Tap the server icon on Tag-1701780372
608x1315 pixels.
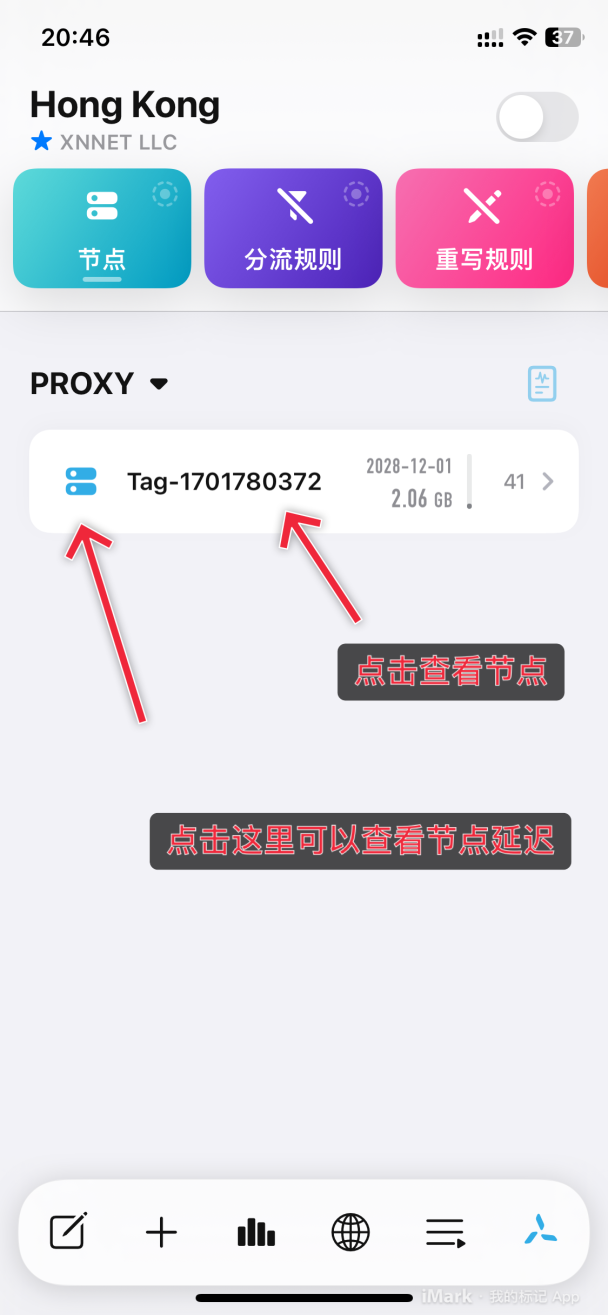80,481
